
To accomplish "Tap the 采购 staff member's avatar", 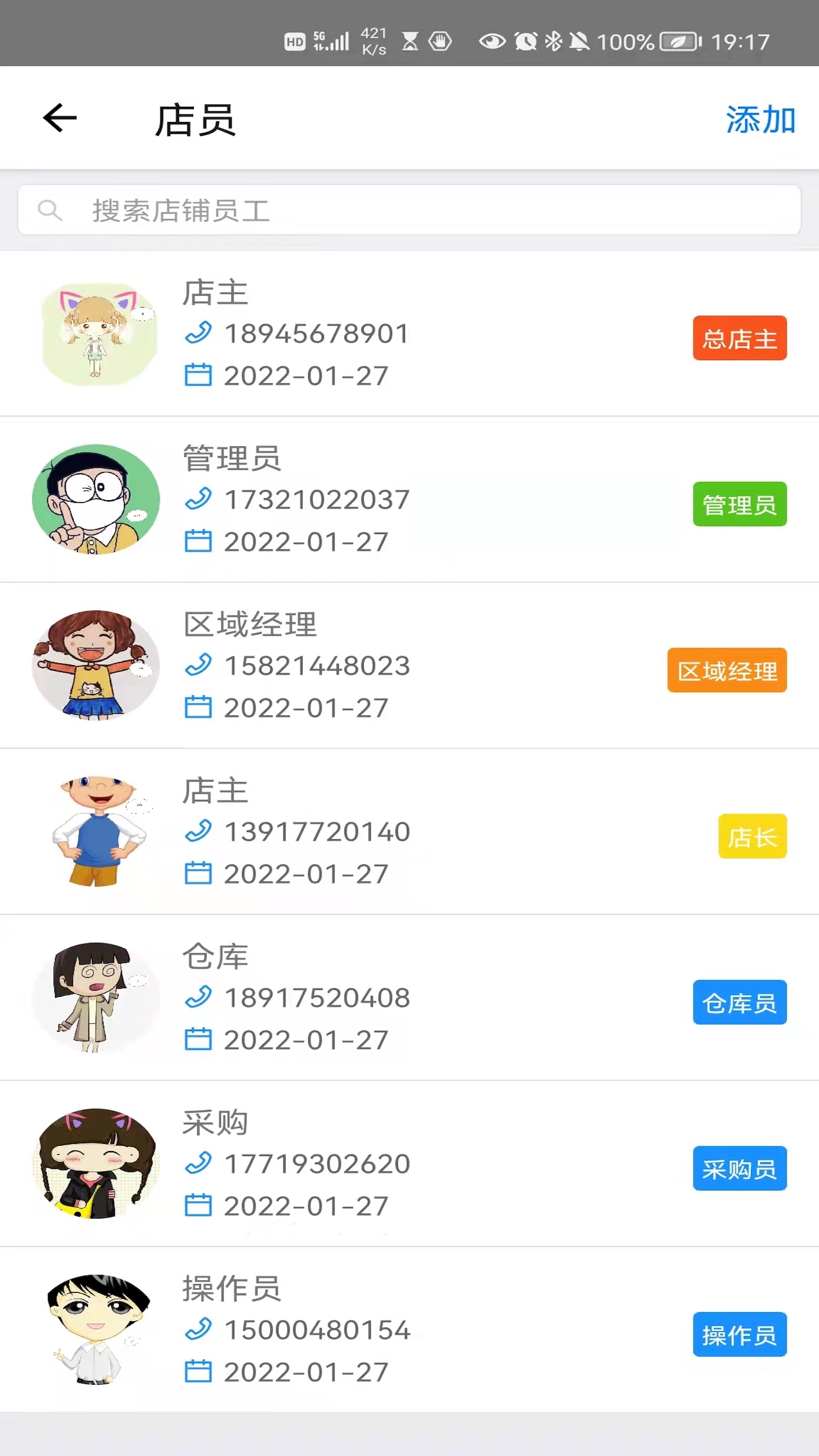I will (96, 1163).
